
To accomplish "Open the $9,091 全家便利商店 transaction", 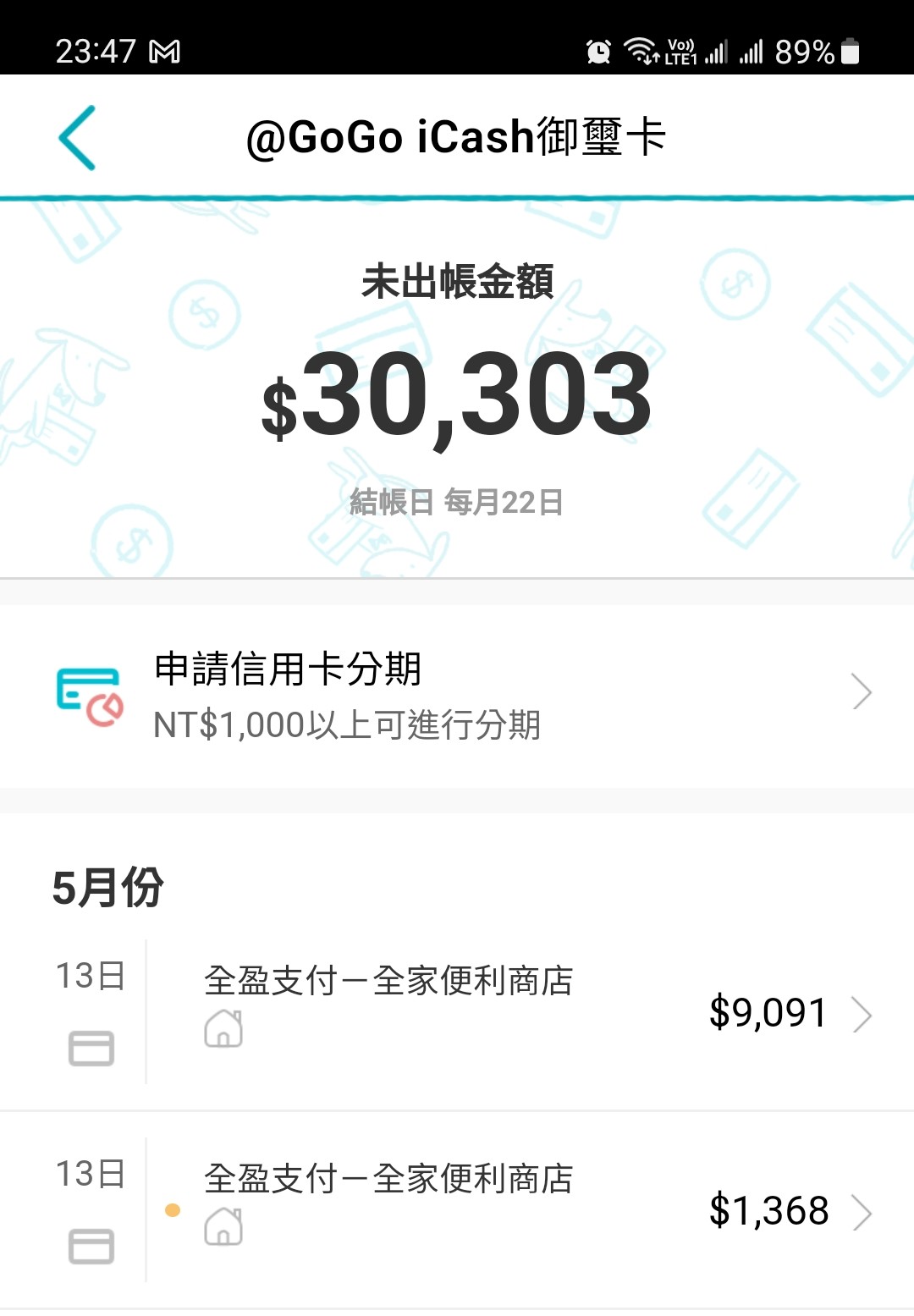I will click(457, 1012).
